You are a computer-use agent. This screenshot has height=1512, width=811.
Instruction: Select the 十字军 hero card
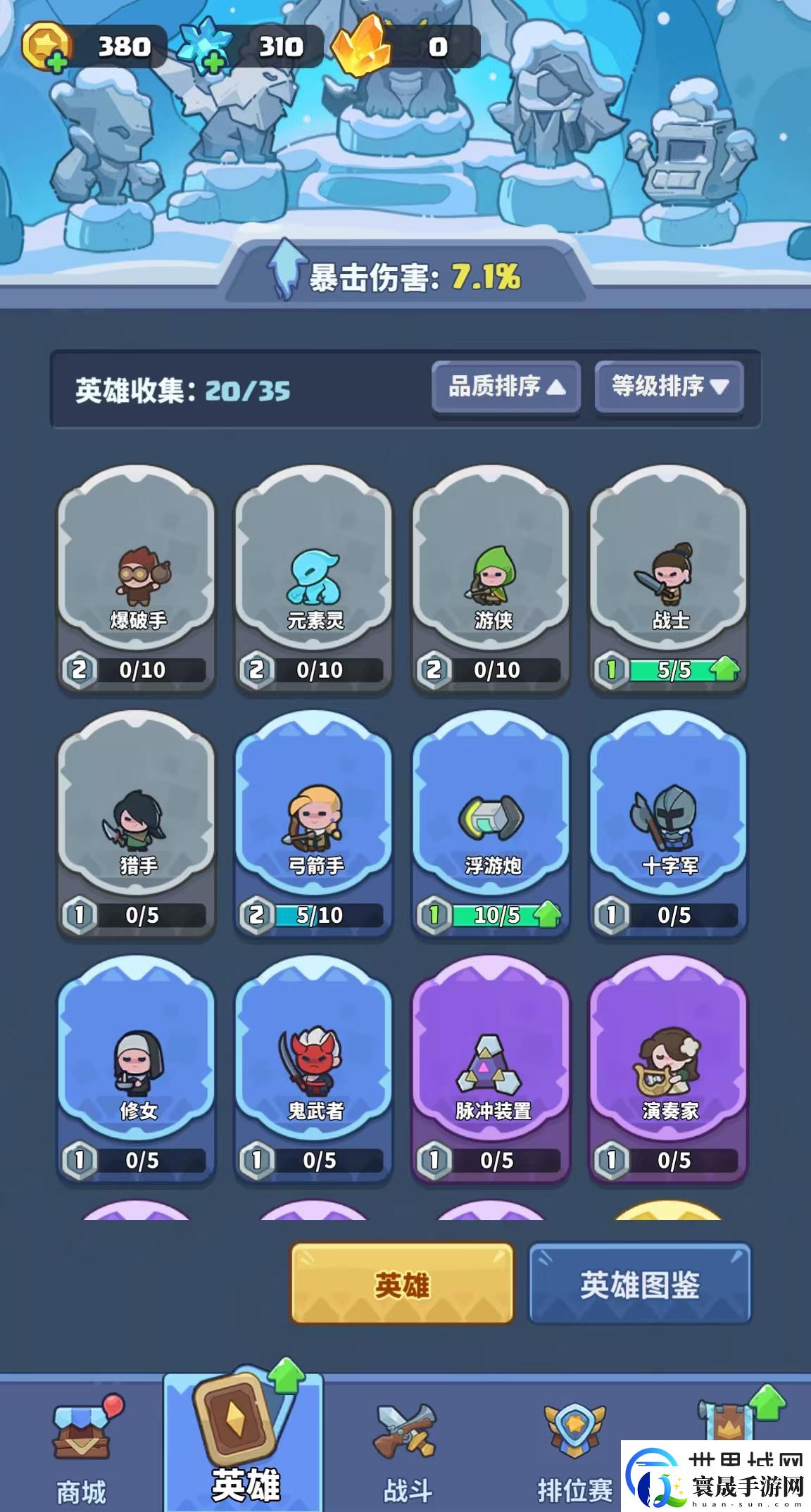[669, 822]
